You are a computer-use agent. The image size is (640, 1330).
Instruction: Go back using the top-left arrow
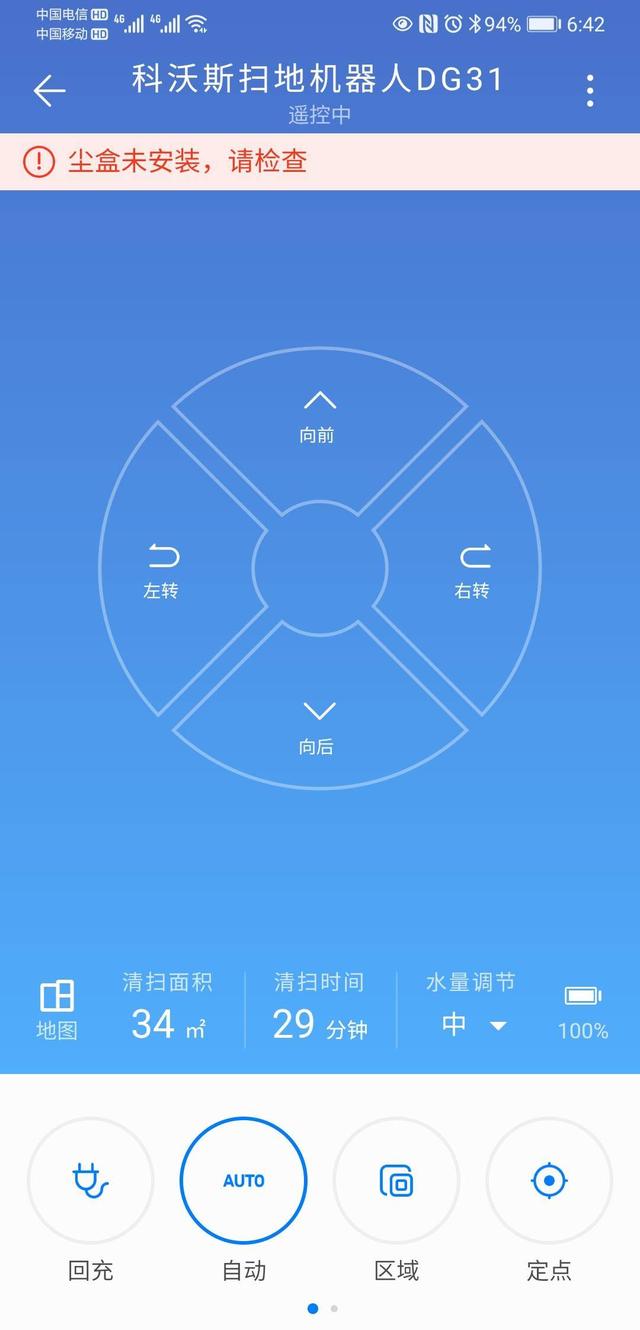coord(49,91)
